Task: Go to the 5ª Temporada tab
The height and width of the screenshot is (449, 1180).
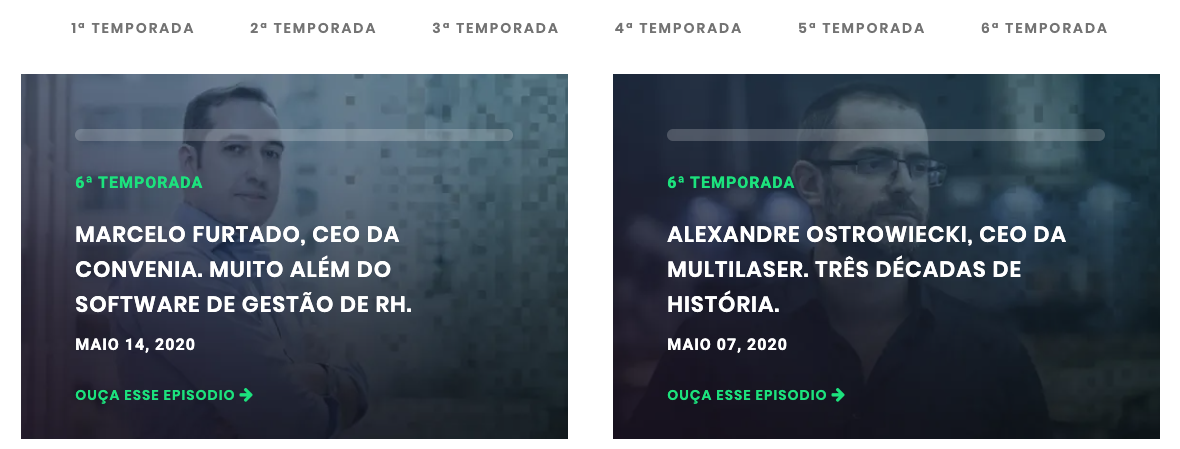Action: tap(861, 28)
